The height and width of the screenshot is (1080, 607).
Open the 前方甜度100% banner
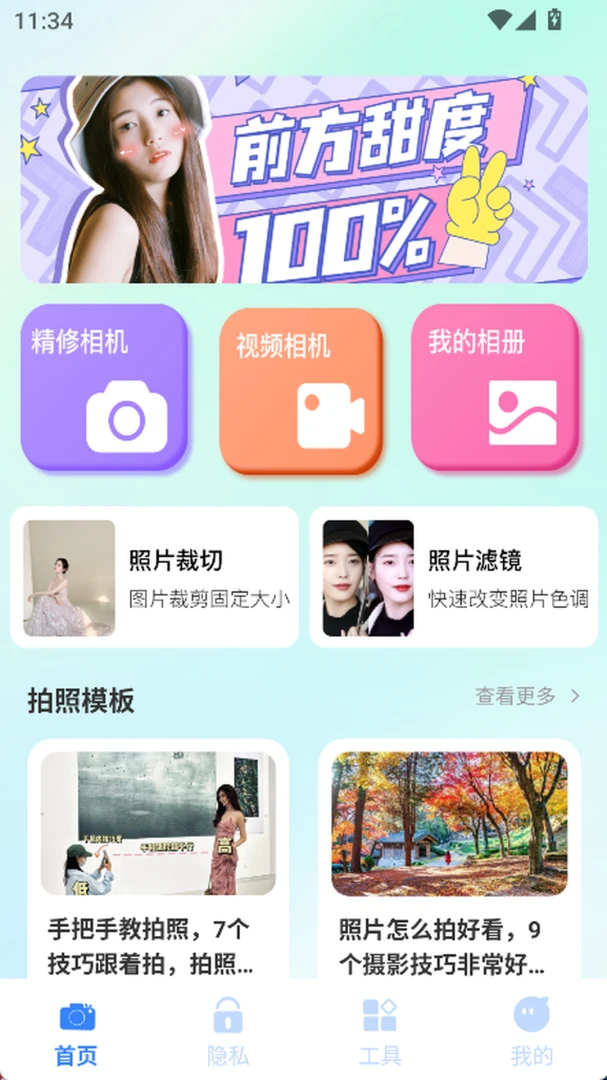click(x=304, y=179)
